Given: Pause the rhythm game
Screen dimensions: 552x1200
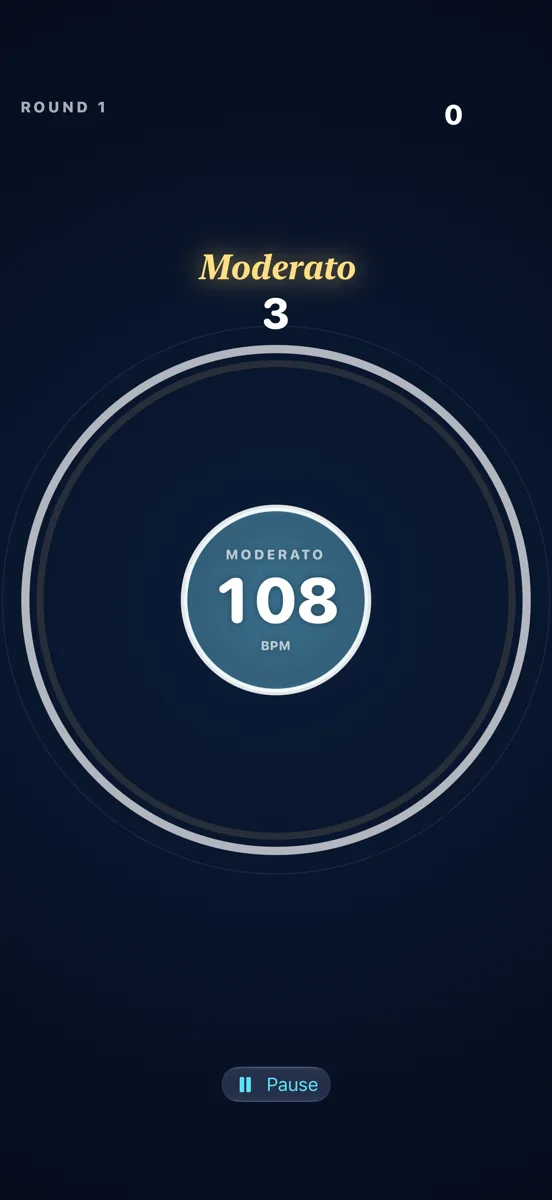Looking at the screenshot, I should 276,1084.
